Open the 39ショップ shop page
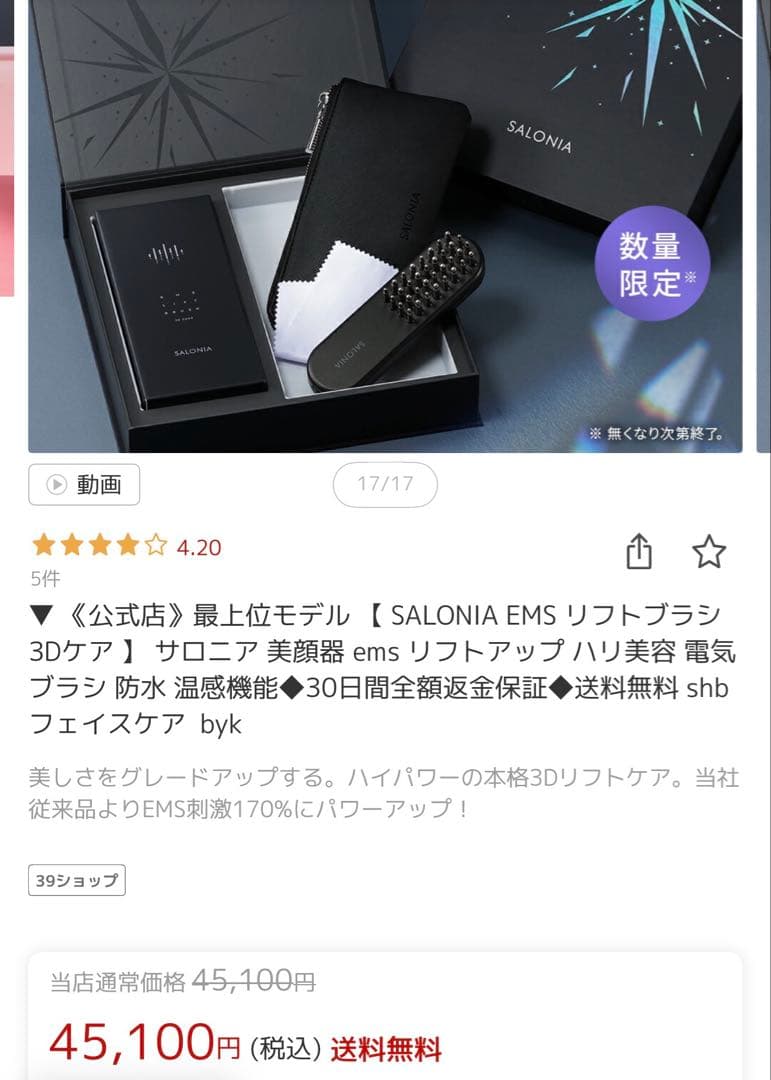This screenshot has width=771, height=1080. (75, 881)
